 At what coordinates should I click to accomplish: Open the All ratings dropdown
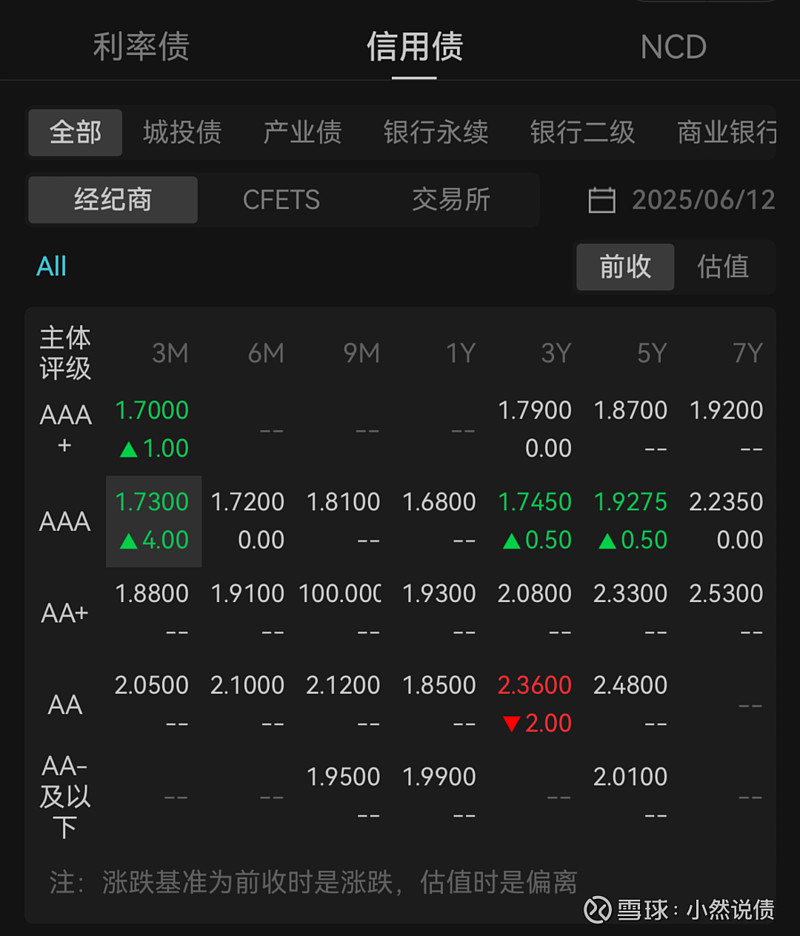51,266
